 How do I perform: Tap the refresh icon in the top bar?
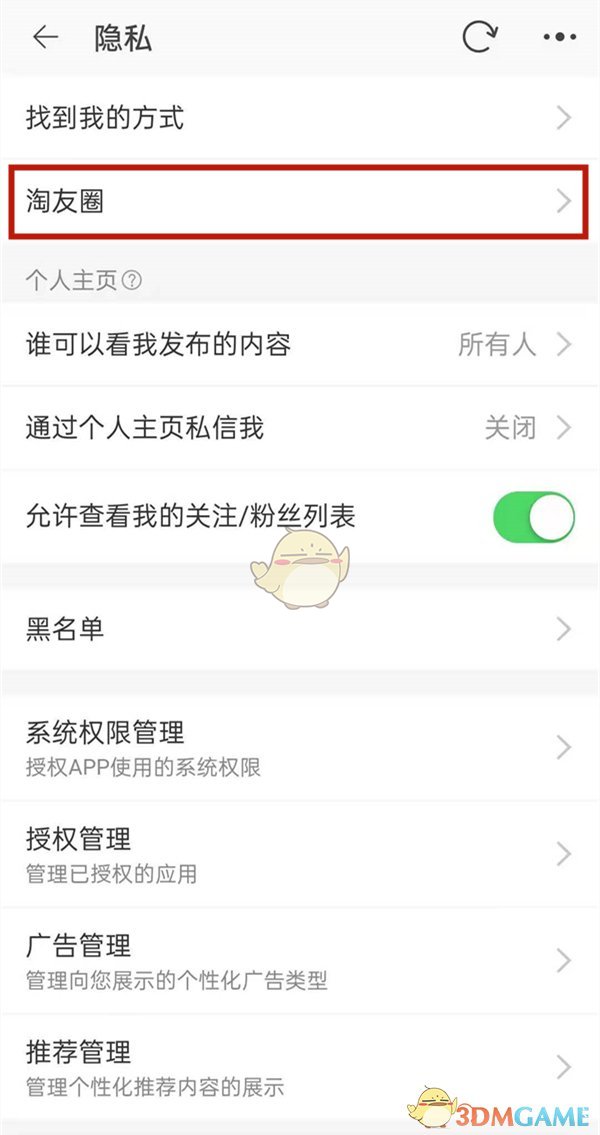click(480, 37)
